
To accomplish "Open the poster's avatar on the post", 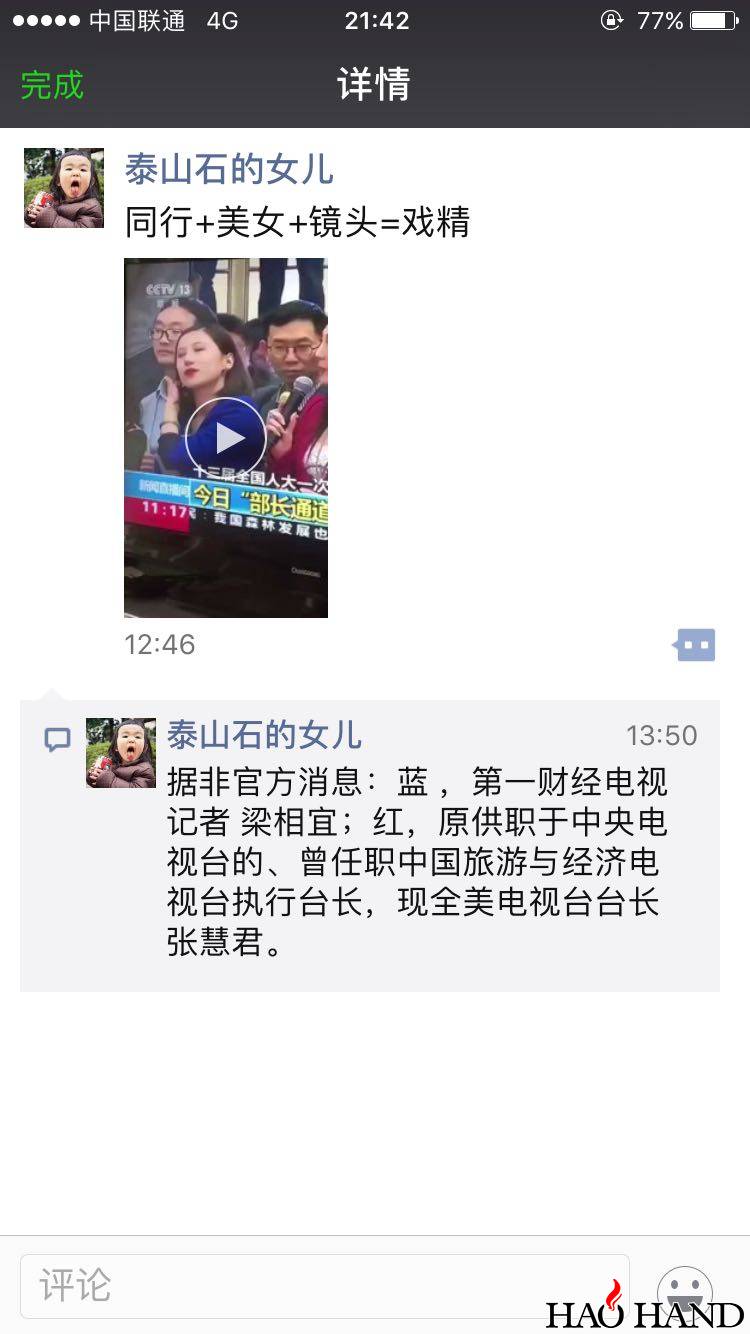I will (x=64, y=188).
